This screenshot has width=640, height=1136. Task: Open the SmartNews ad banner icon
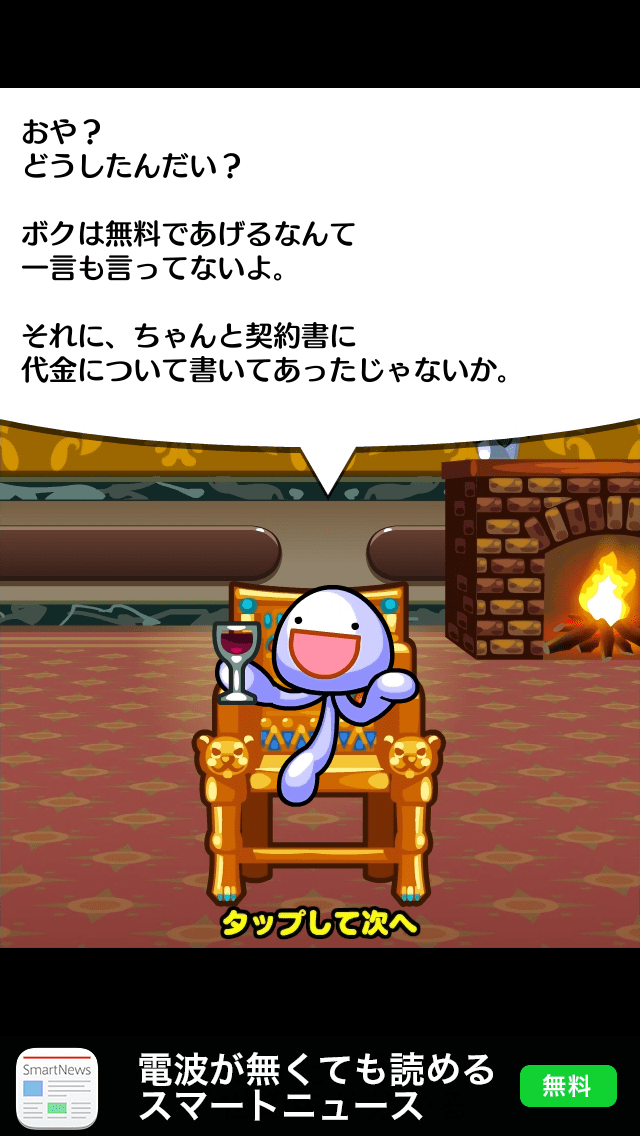click(58, 1088)
